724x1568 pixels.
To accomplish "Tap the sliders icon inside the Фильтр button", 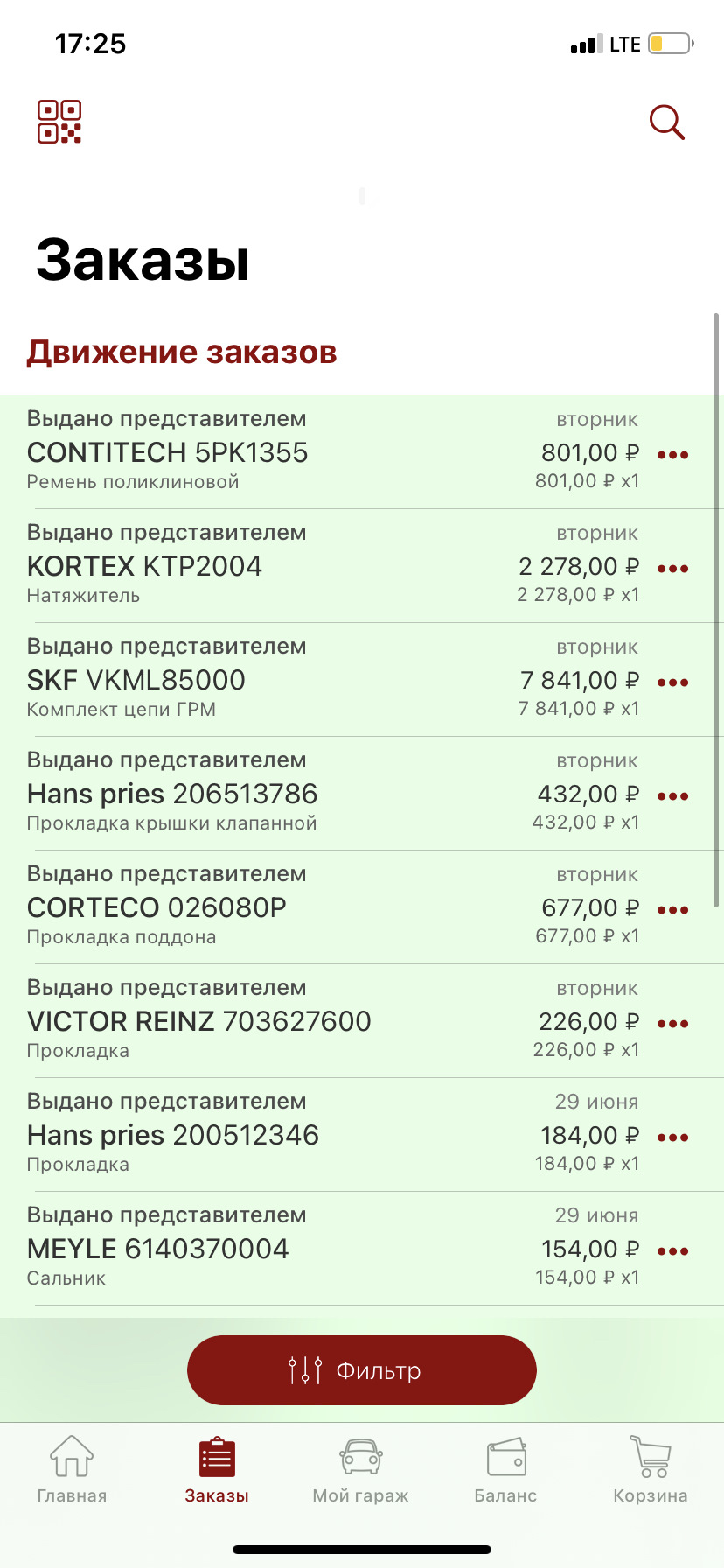I will coord(305,1370).
